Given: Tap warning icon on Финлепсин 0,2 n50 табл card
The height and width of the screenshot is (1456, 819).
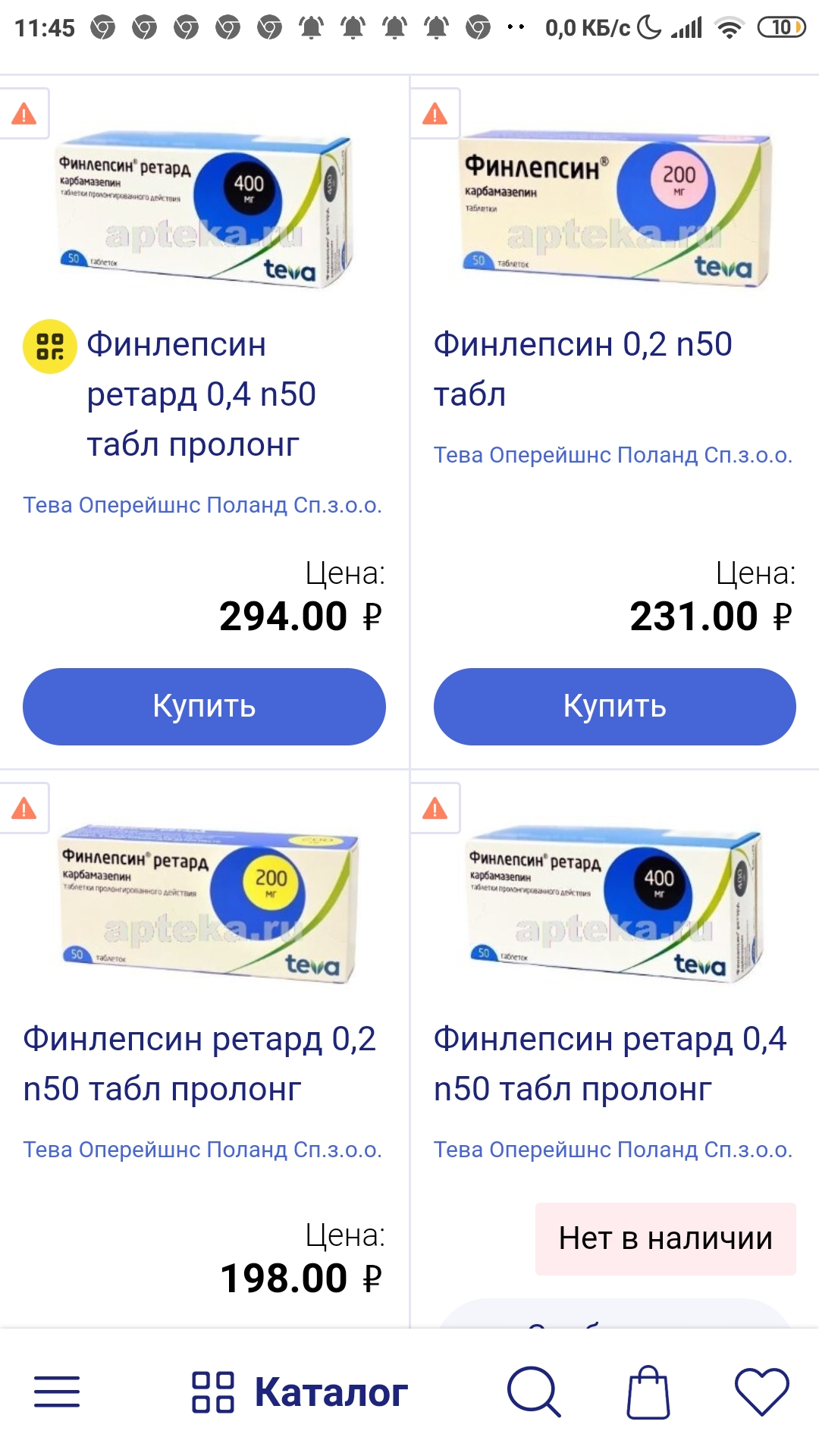Looking at the screenshot, I should click(x=435, y=115).
